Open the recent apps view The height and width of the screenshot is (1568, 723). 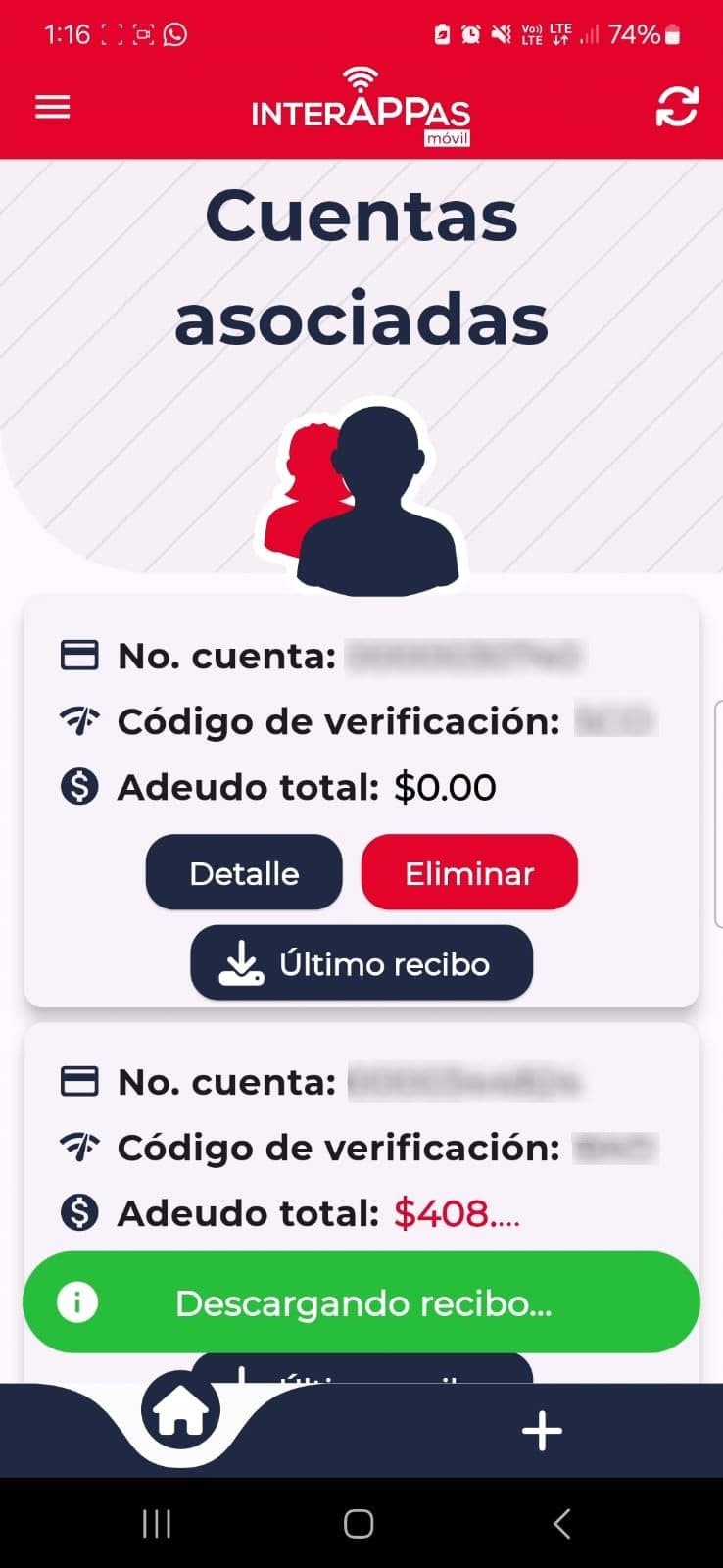tap(157, 1524)
